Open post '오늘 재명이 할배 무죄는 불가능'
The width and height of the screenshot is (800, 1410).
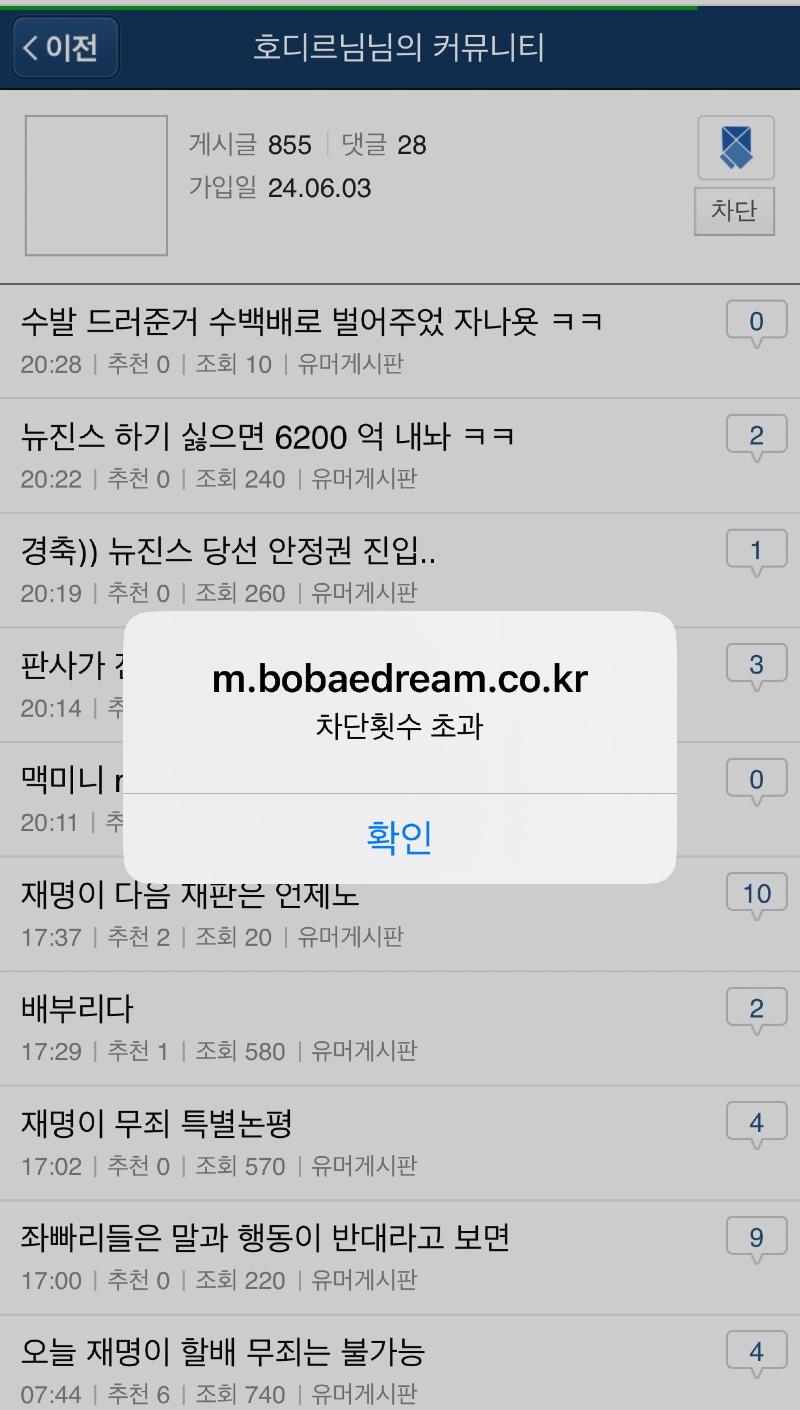click(x=222, y=1352)
